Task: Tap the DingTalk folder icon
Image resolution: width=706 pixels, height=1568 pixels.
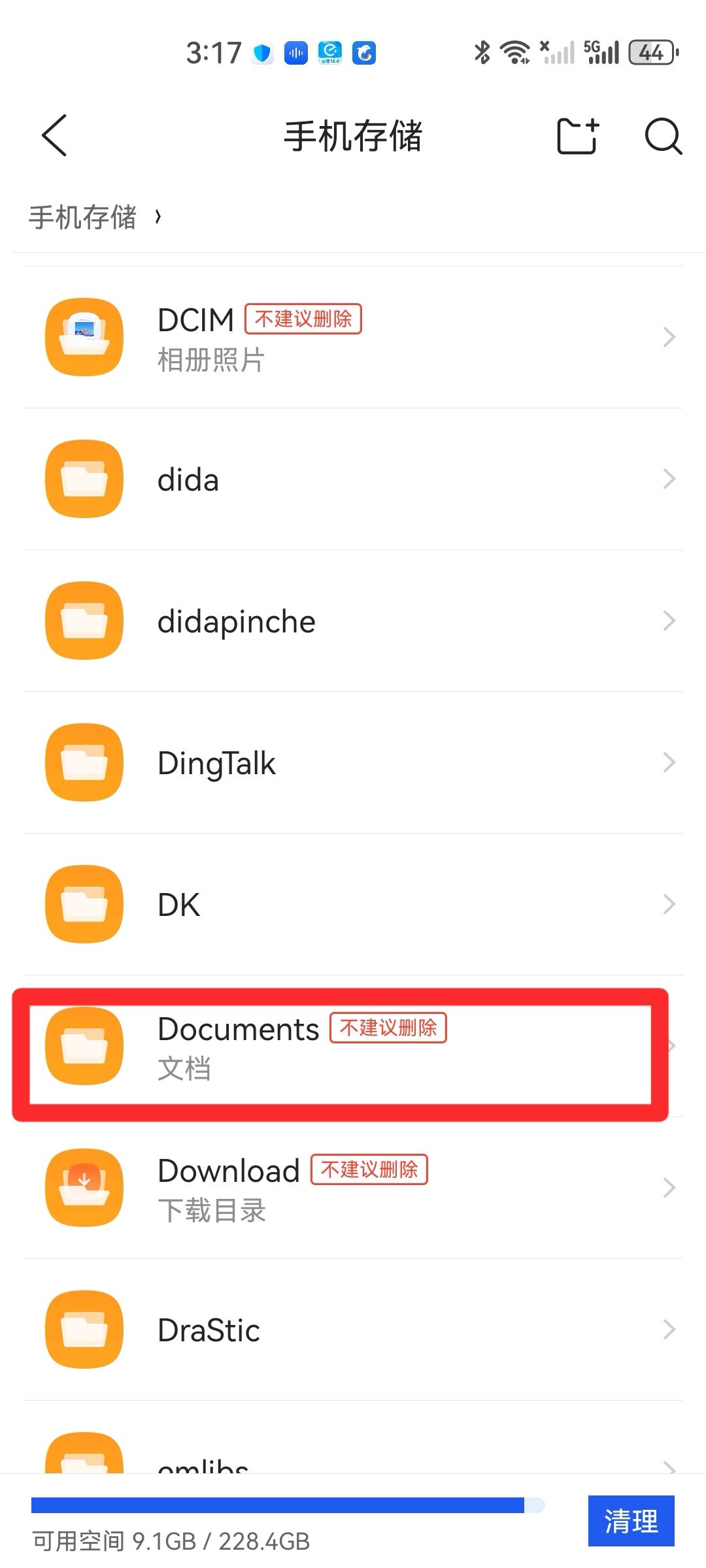Action: (x=84, y=762)
